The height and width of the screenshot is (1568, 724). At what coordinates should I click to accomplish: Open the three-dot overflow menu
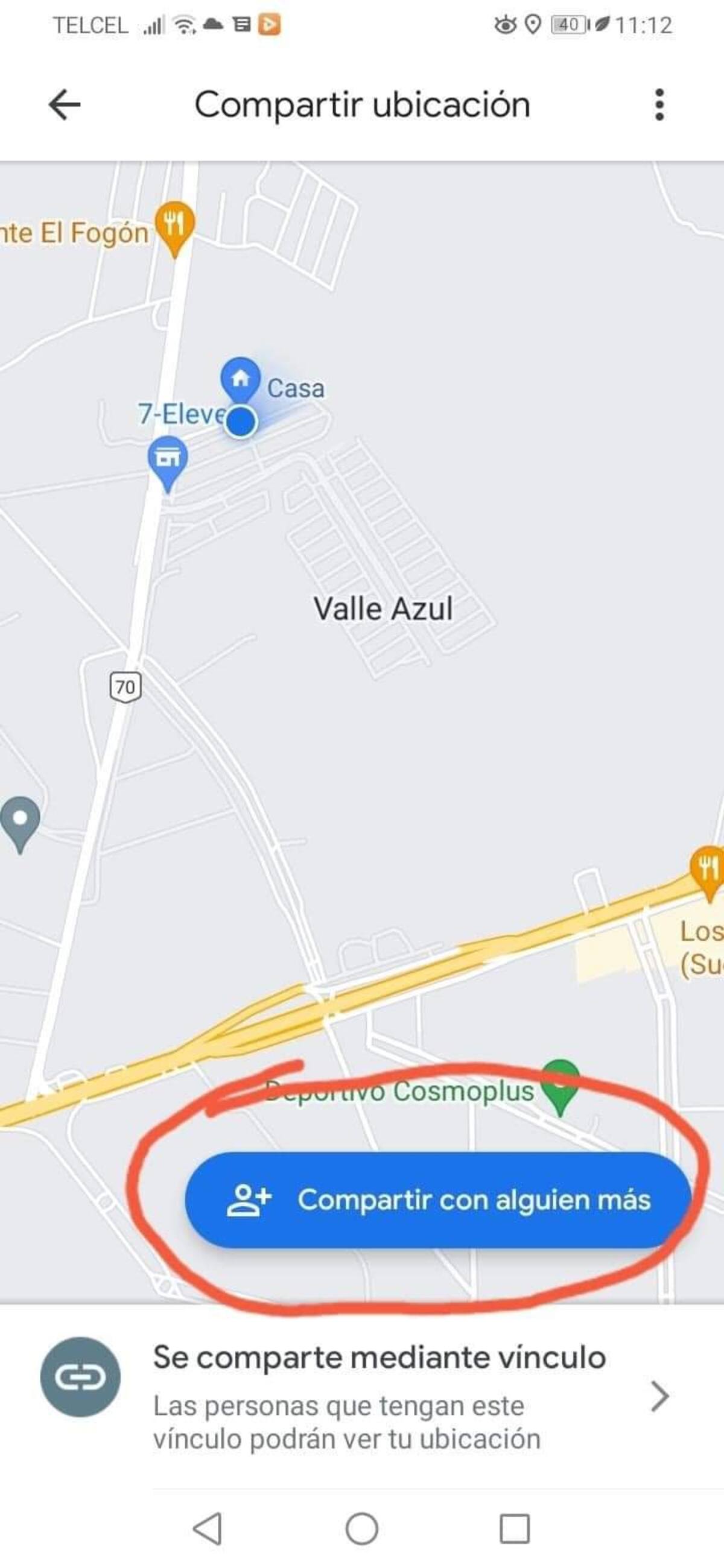tap(659, 105)
